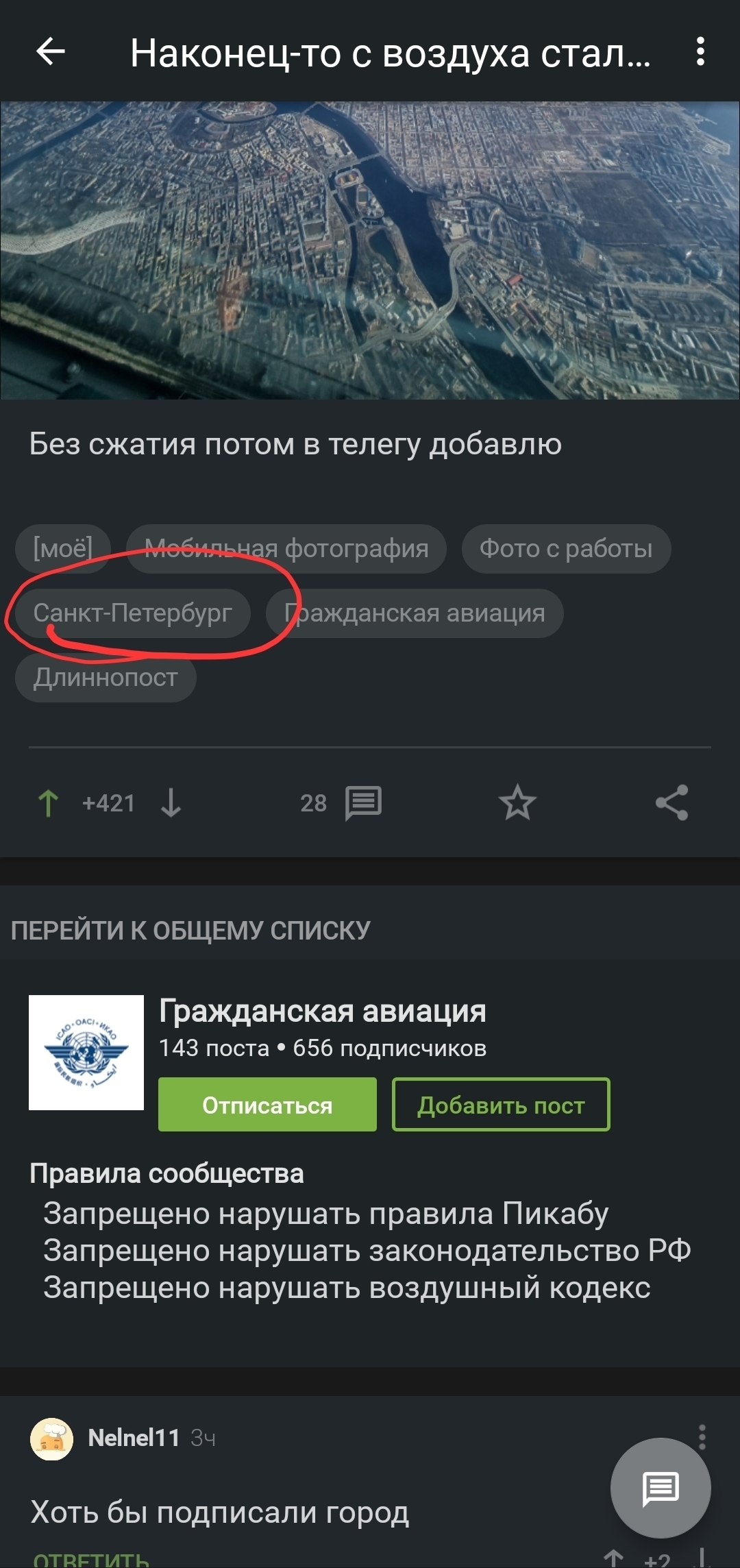Go back using the top arrow
The width and height of the screenshot is (740, 1568).
coord(51,51)
